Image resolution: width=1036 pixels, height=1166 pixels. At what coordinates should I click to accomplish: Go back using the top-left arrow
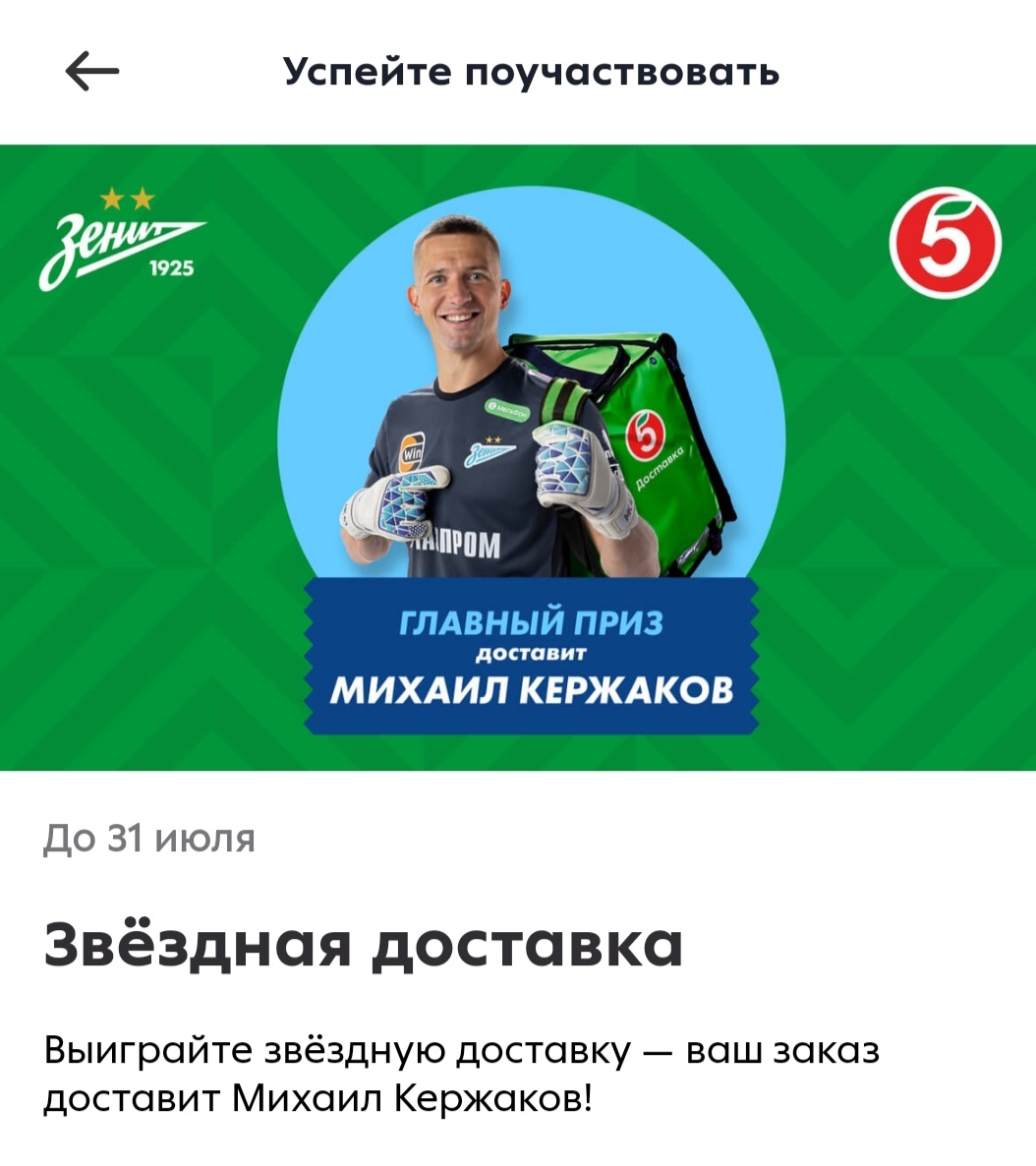(x=91, y=72)
